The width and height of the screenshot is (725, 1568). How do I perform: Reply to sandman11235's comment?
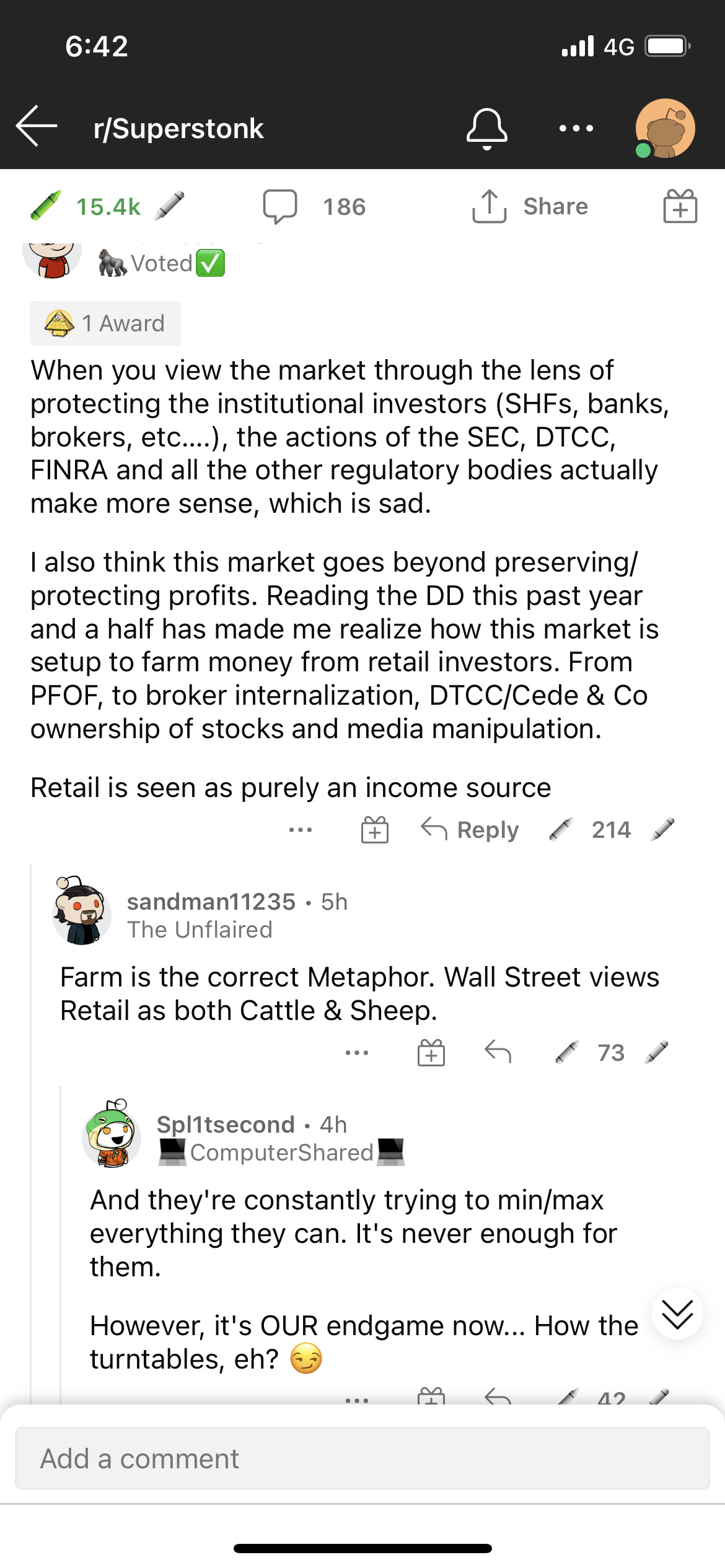498,1052
